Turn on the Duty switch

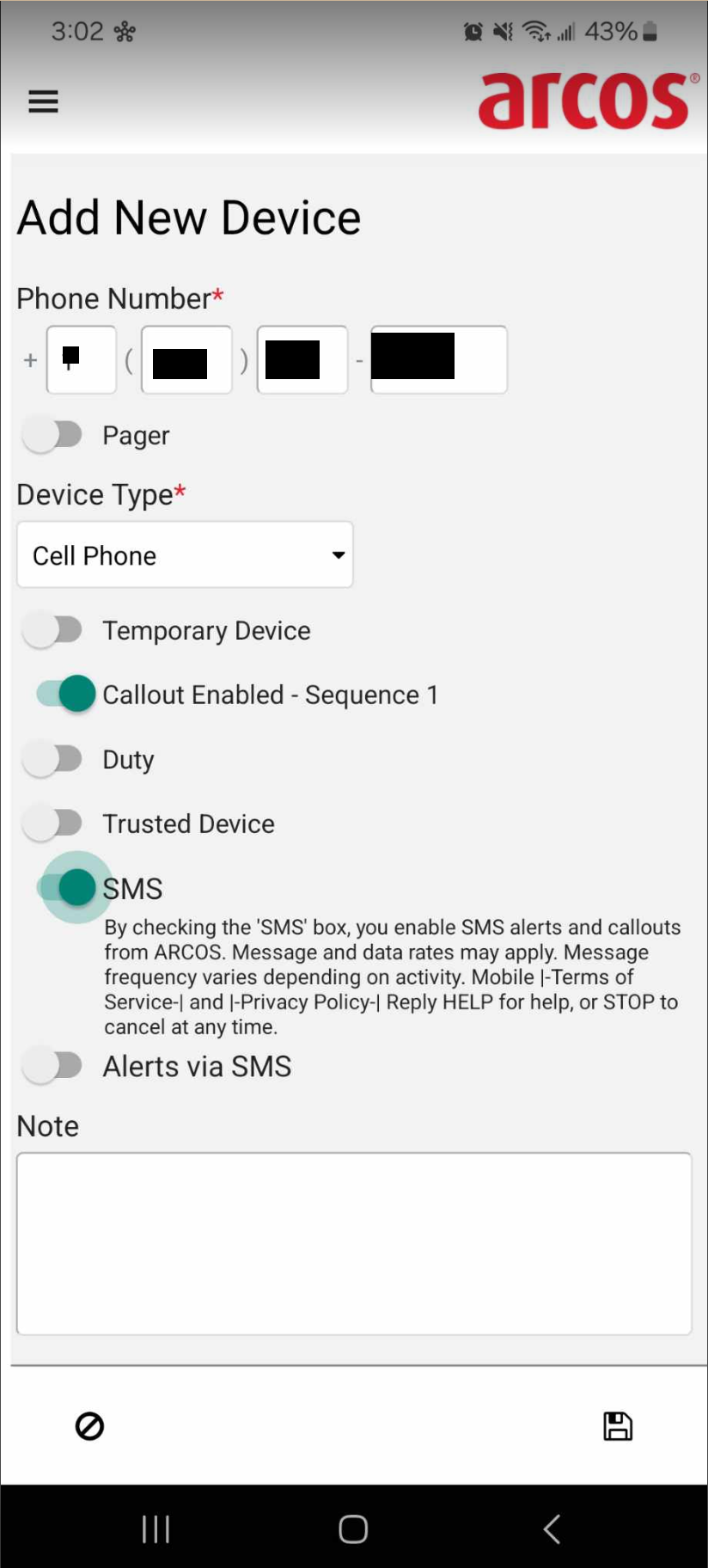click(x=52, y=759)
